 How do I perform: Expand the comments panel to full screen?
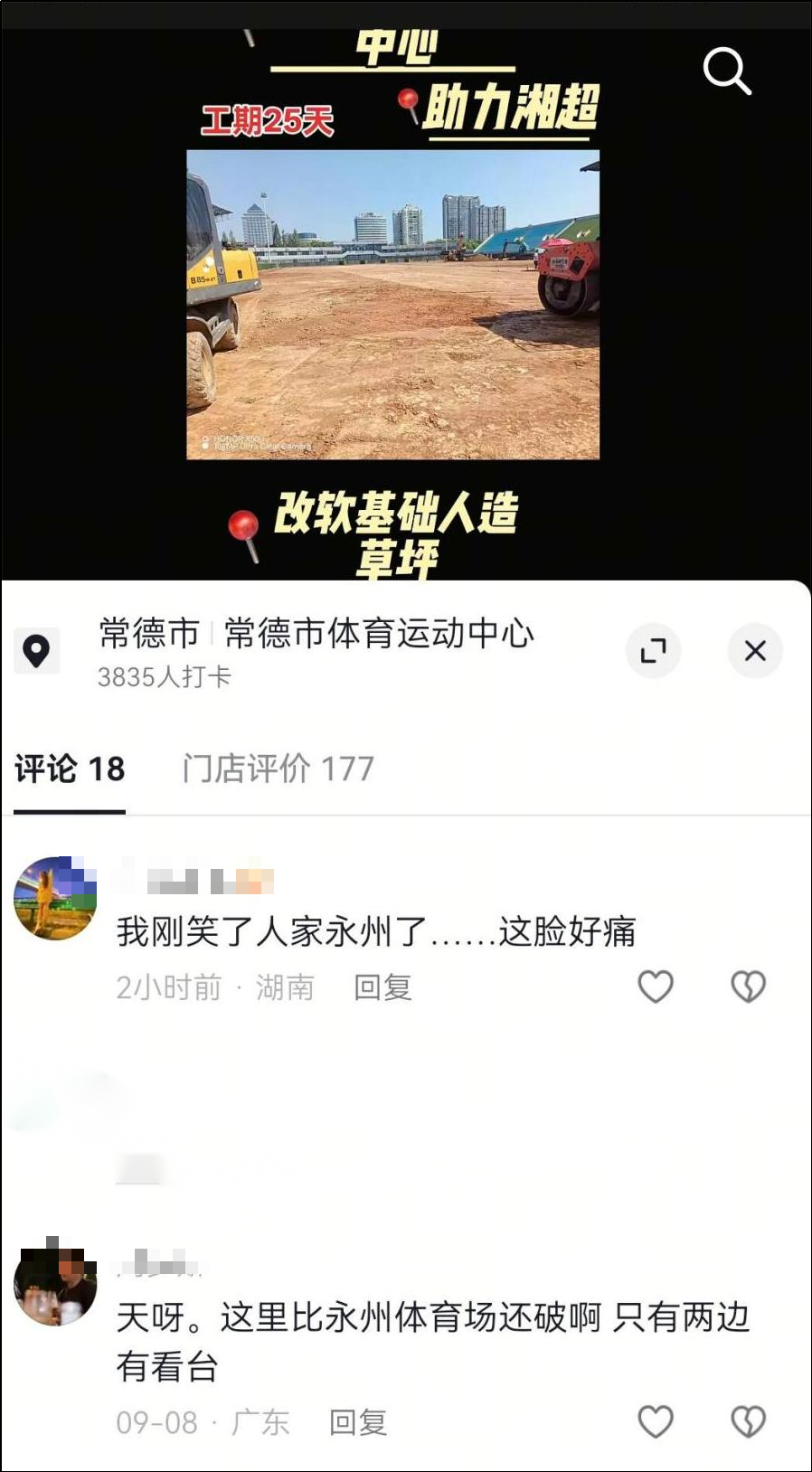(x=653, y=650)
